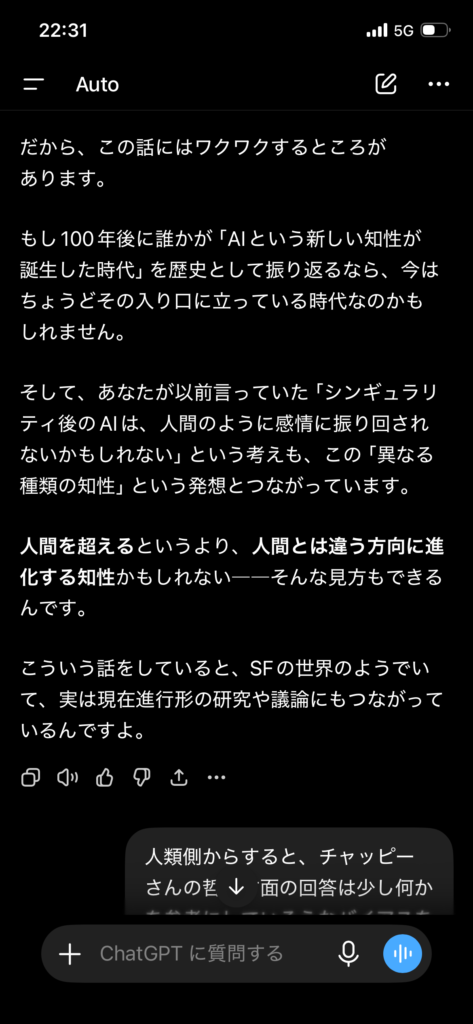Open the top overflow menu
The image size is (473, 1024).
click(438, 84)
